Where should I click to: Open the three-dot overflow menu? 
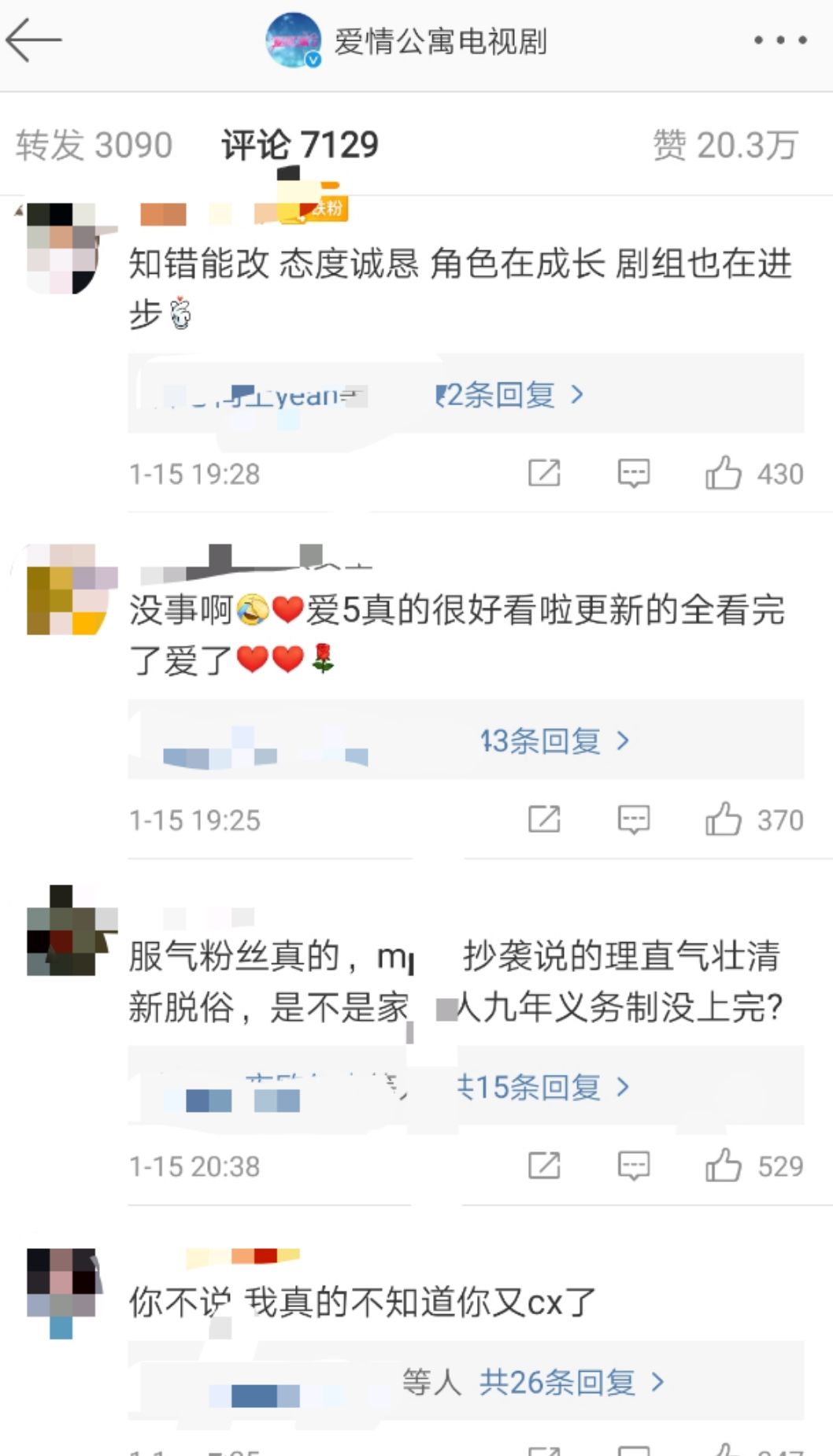[x=779, y=40]
